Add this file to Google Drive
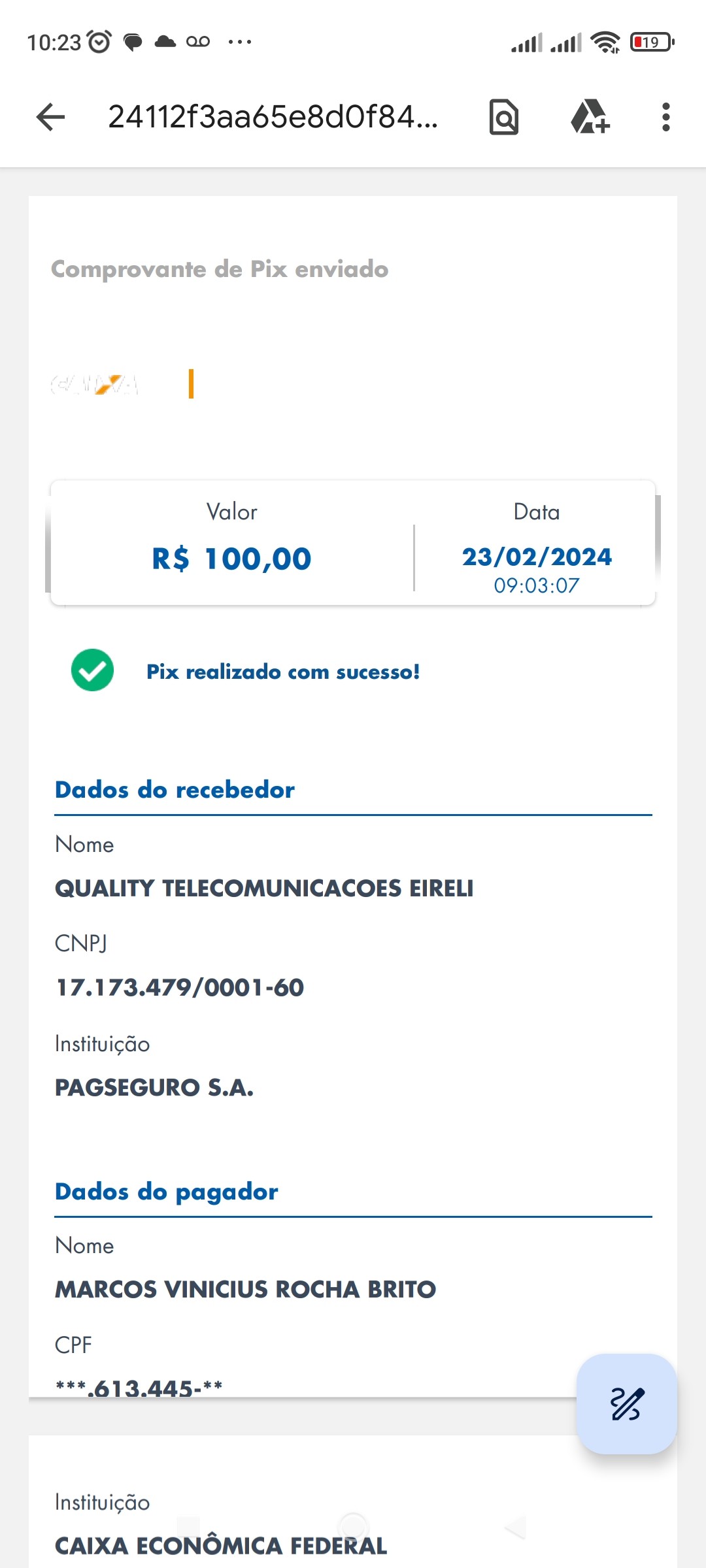The width and height of the screenshot is (706, 1568). point(590,118)
